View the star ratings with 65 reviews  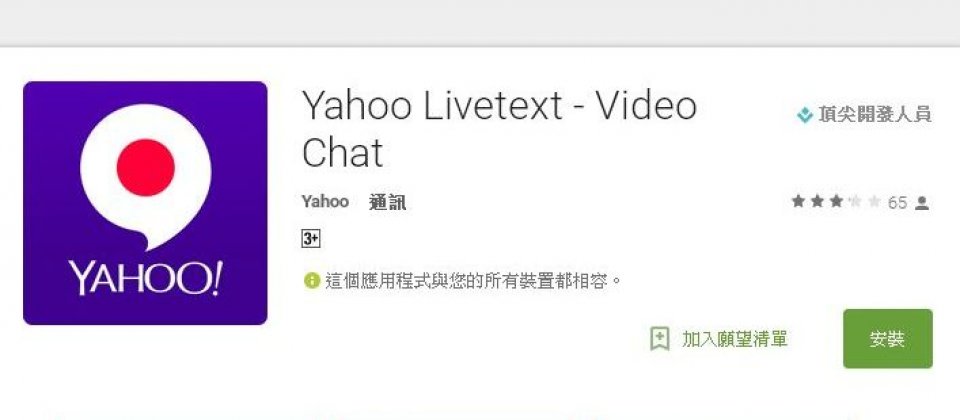click(x=859, y=202)
